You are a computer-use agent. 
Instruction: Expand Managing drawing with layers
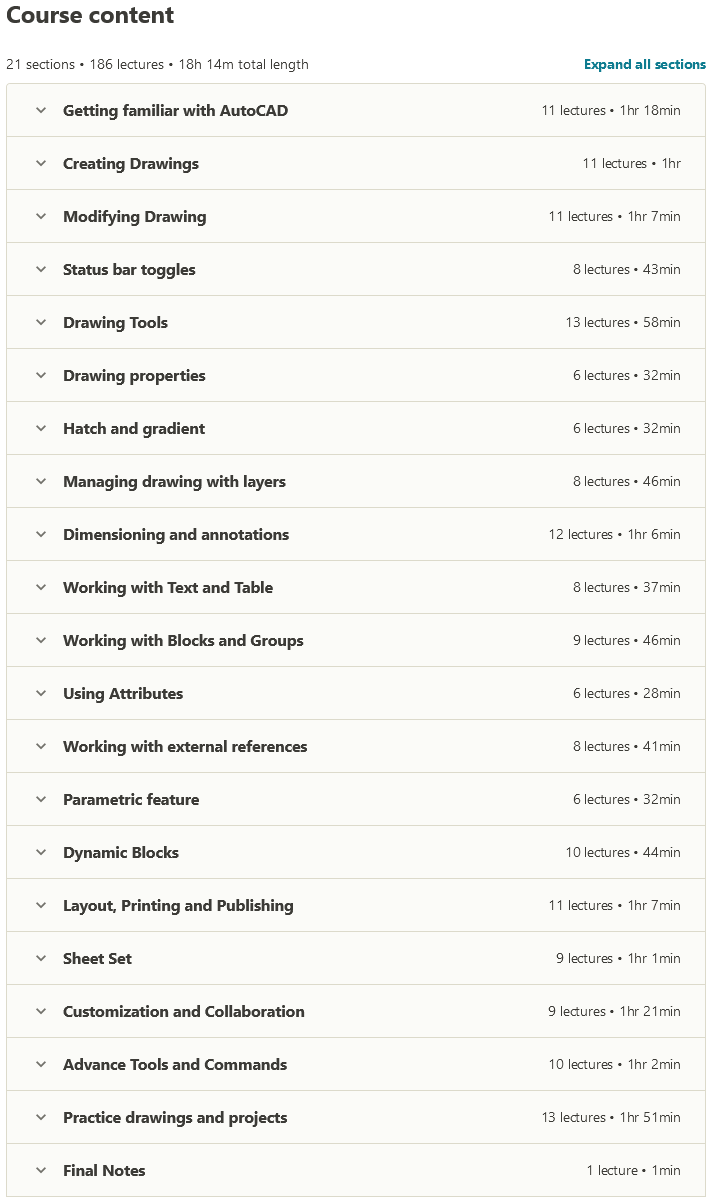click(356, 481)
